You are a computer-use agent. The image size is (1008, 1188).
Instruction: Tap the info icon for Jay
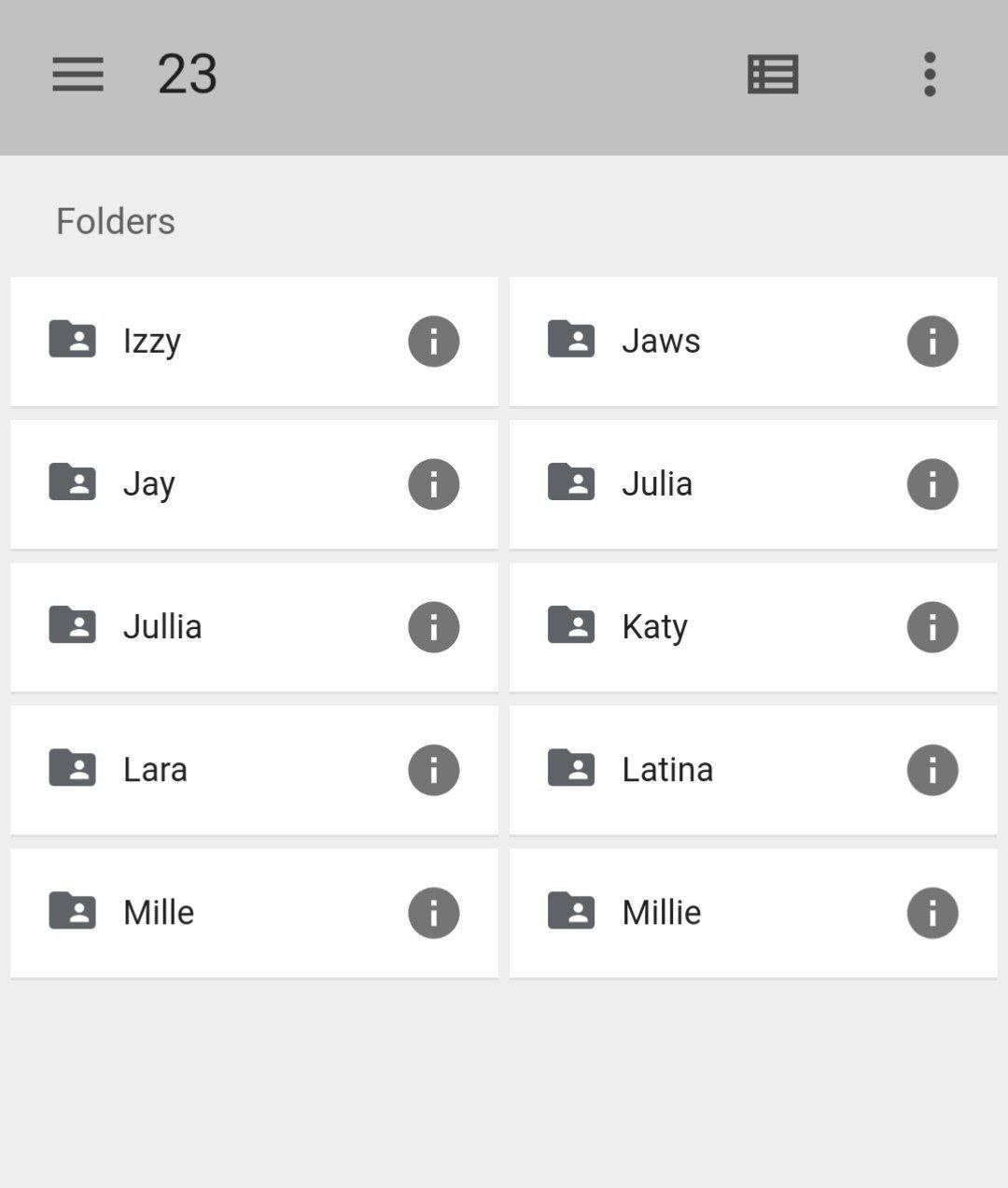pos(434,484)
